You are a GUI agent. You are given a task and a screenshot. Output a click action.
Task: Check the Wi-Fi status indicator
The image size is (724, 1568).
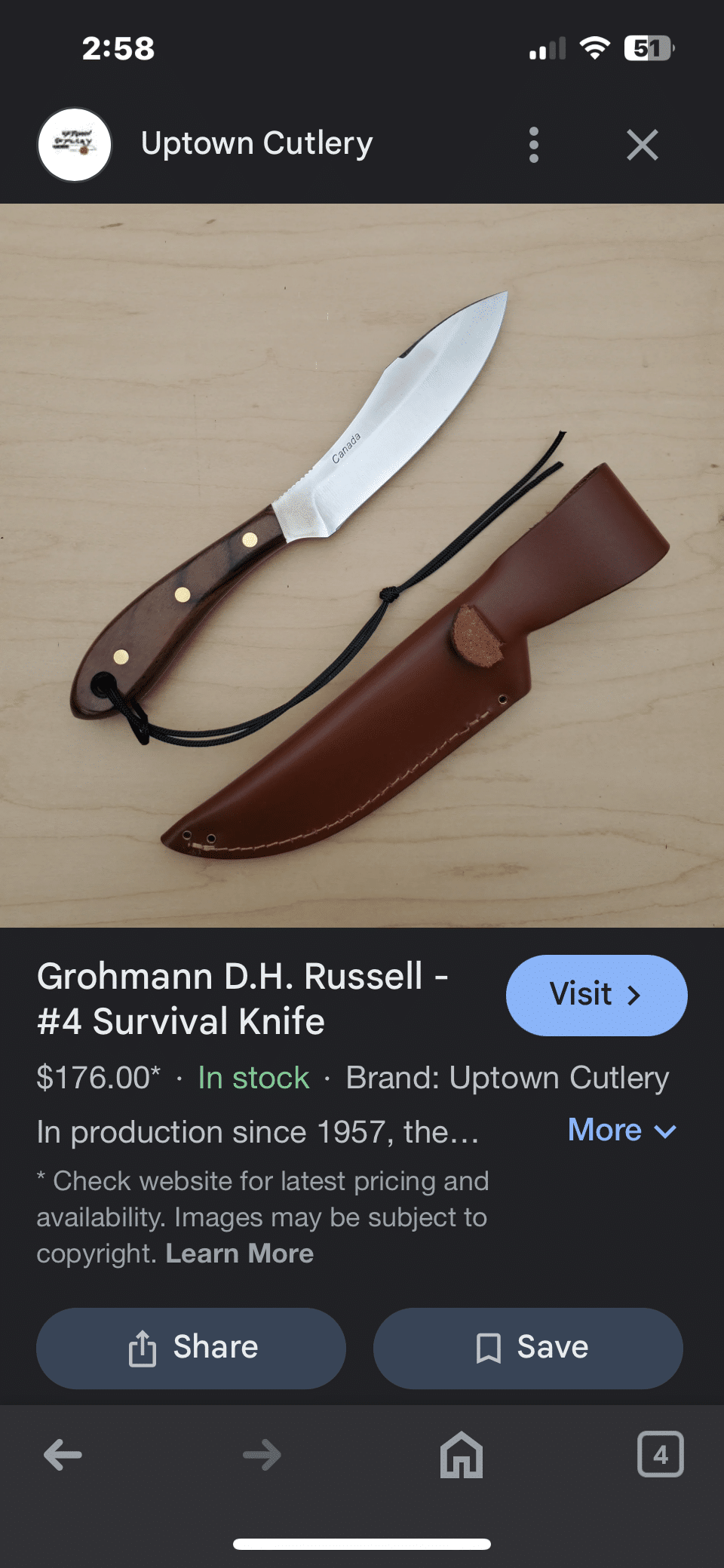point(595,48)
